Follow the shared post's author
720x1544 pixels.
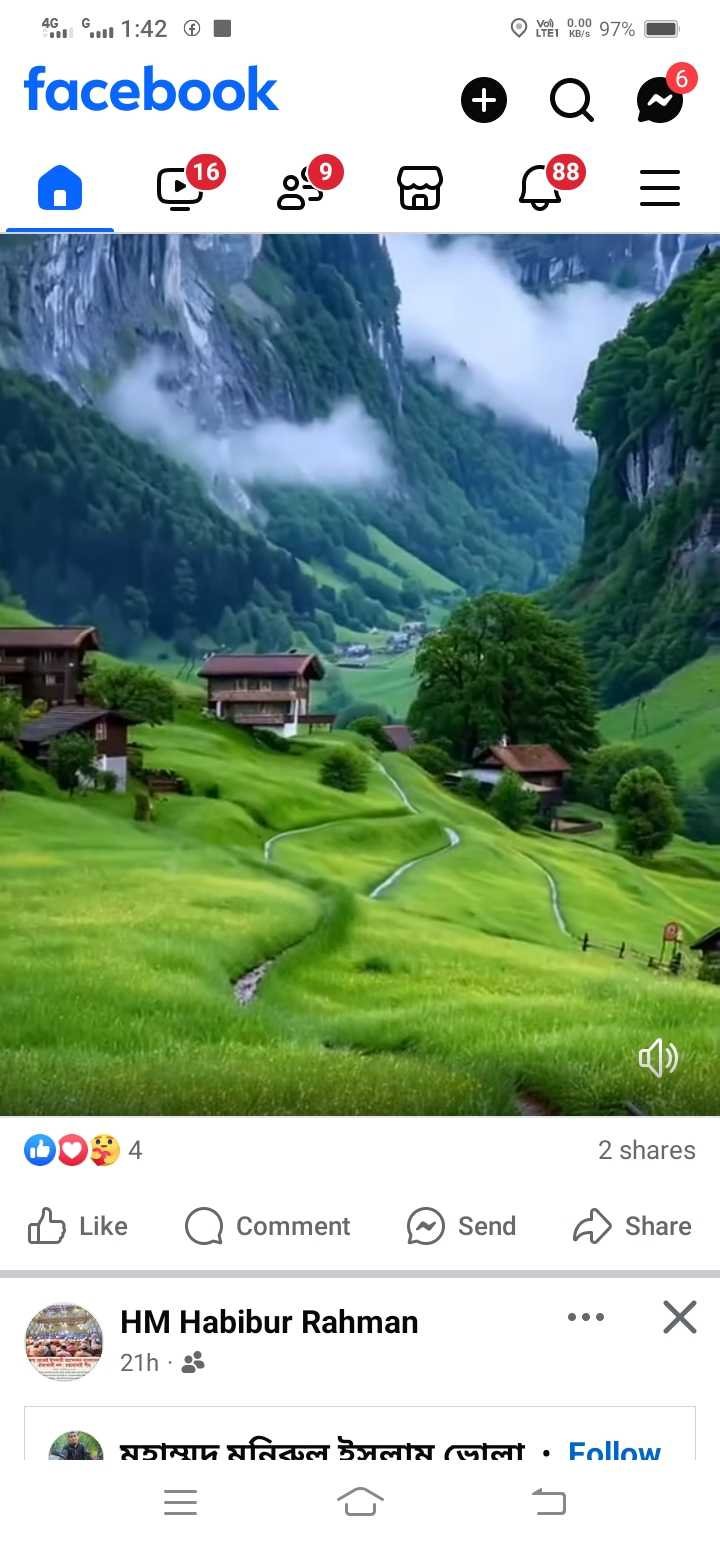pyautogui.click(x=614, y=1449)
